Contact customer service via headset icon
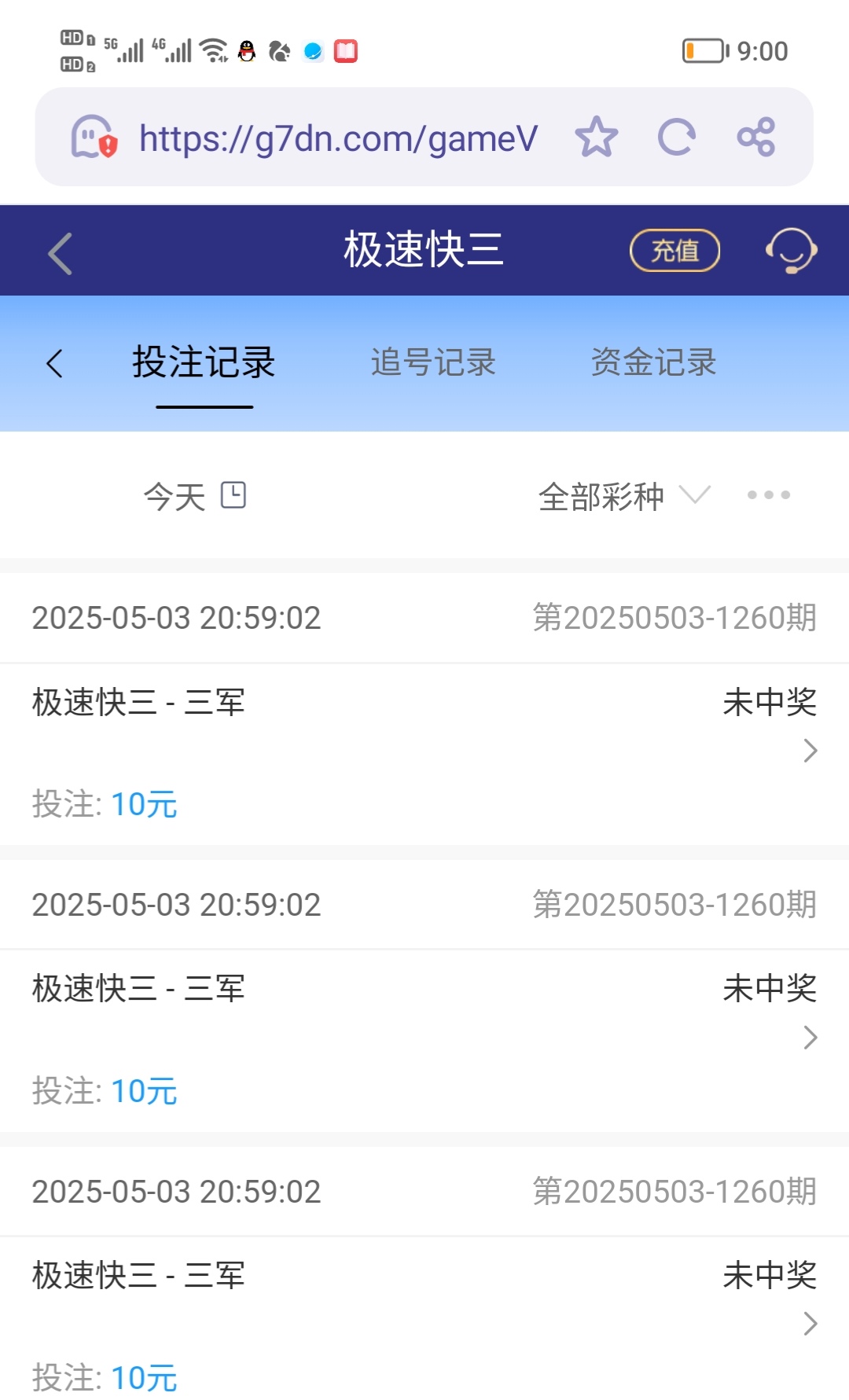This screenshot has height=1400, width=849. [x=791, y=251]
